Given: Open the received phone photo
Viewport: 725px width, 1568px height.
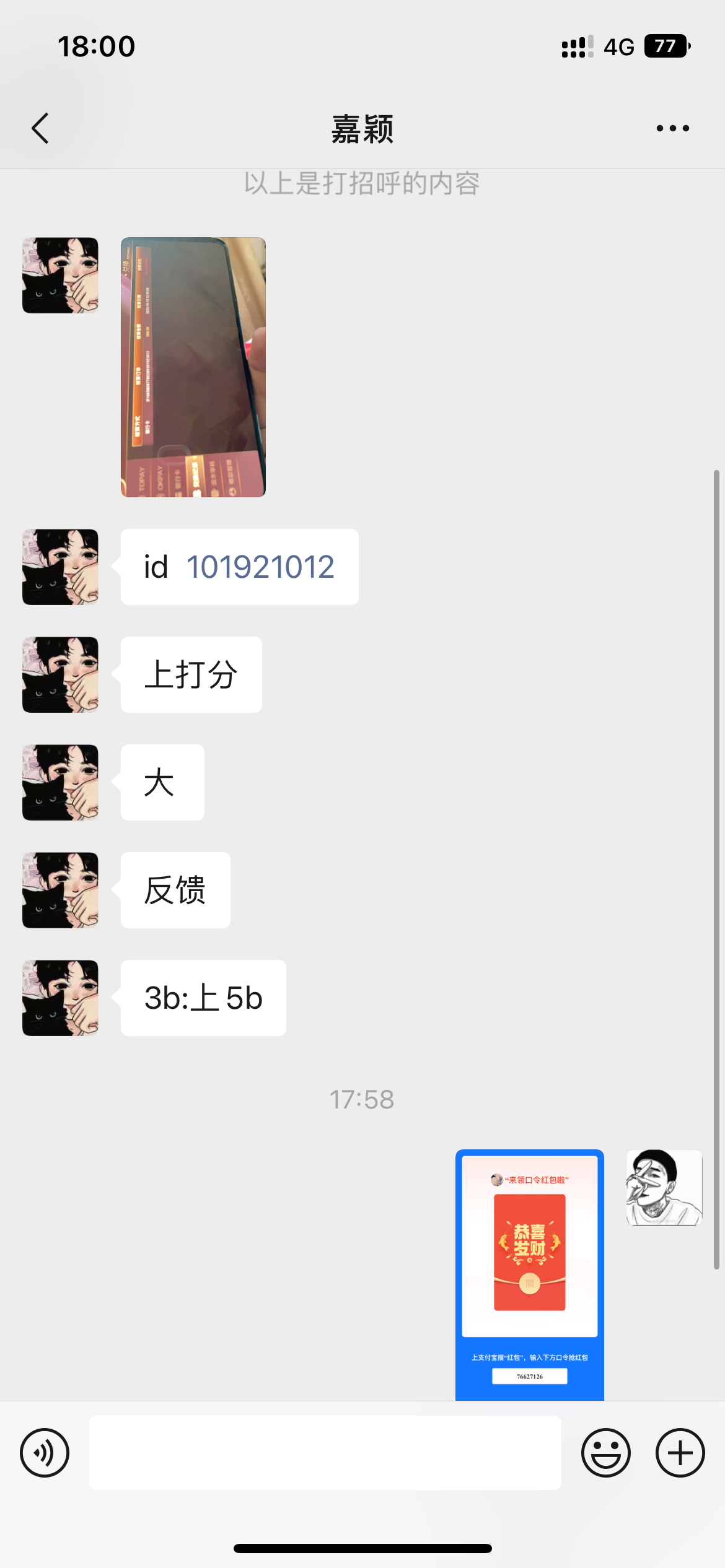Looking at the screenshot, I should coord(193,367).
